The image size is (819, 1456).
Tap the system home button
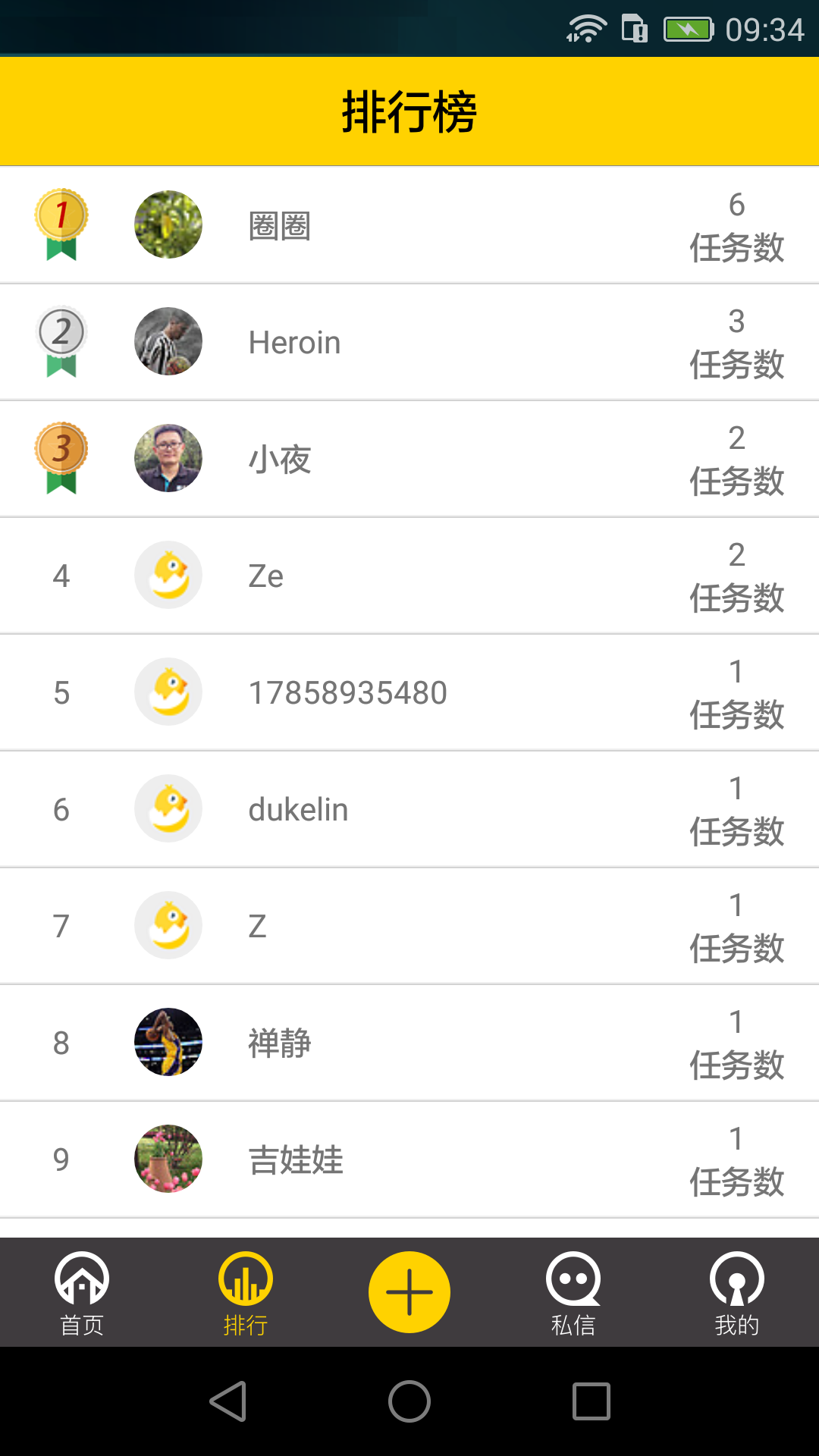[409, 1401]
